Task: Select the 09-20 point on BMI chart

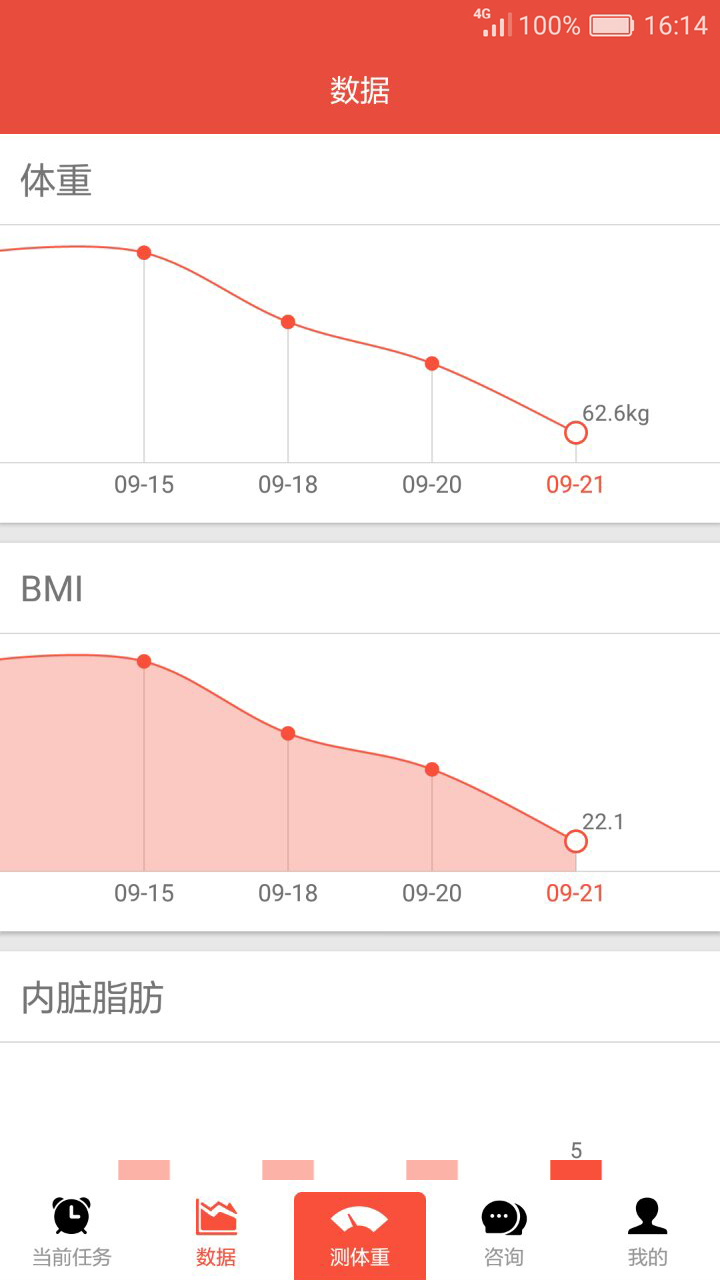Action: 432,769
